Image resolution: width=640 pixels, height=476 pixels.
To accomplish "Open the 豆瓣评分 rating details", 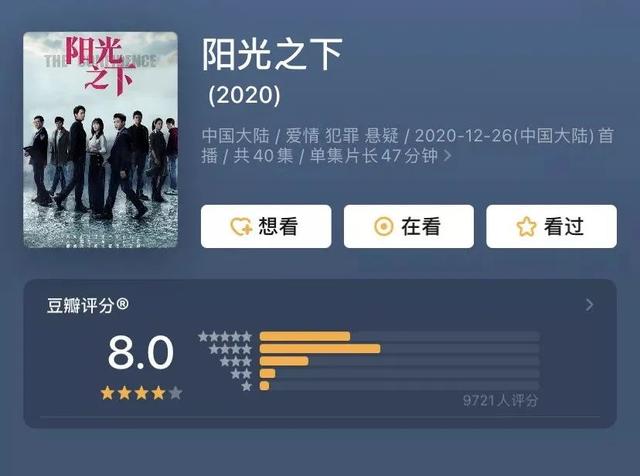I will tap(589, 305).
